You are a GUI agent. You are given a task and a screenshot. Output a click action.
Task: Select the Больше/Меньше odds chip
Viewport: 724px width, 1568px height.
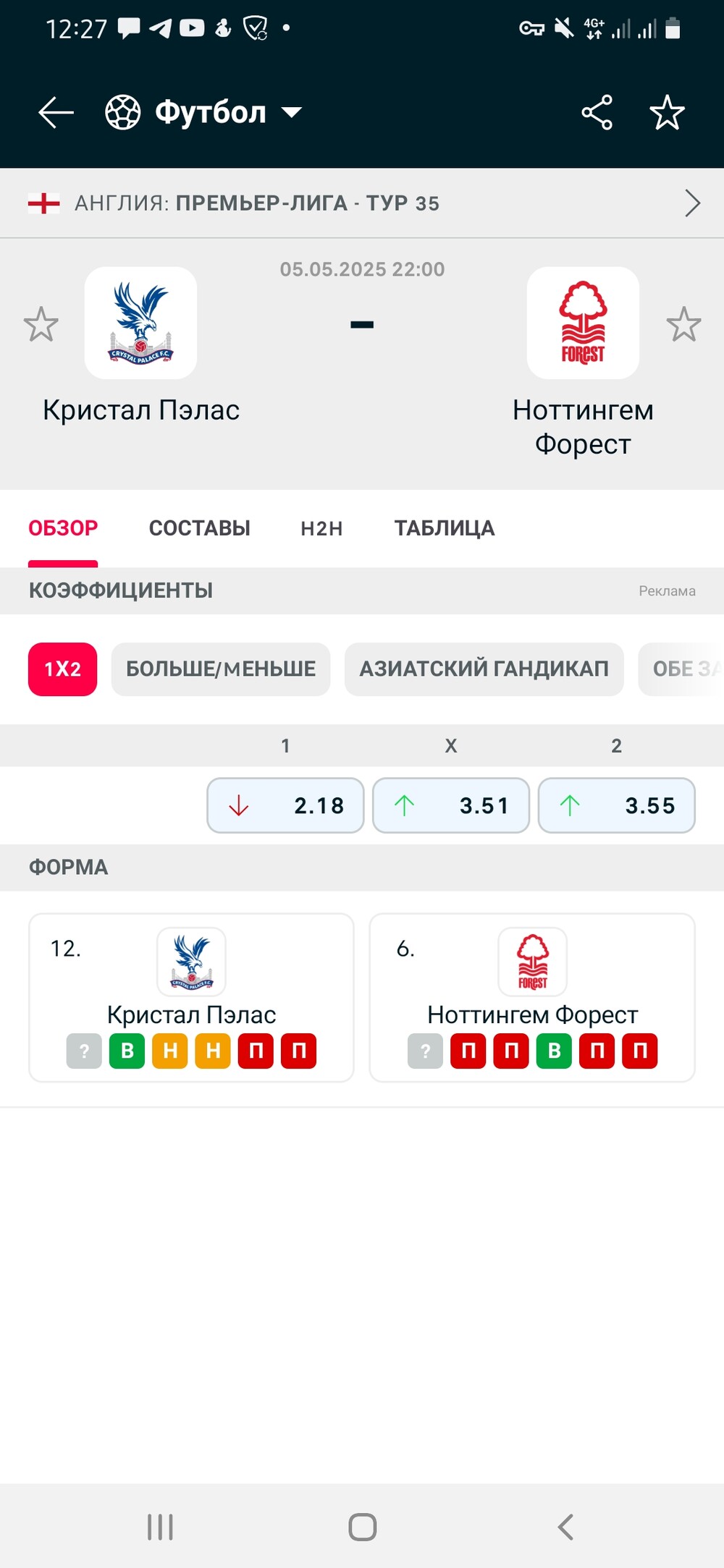221,669
